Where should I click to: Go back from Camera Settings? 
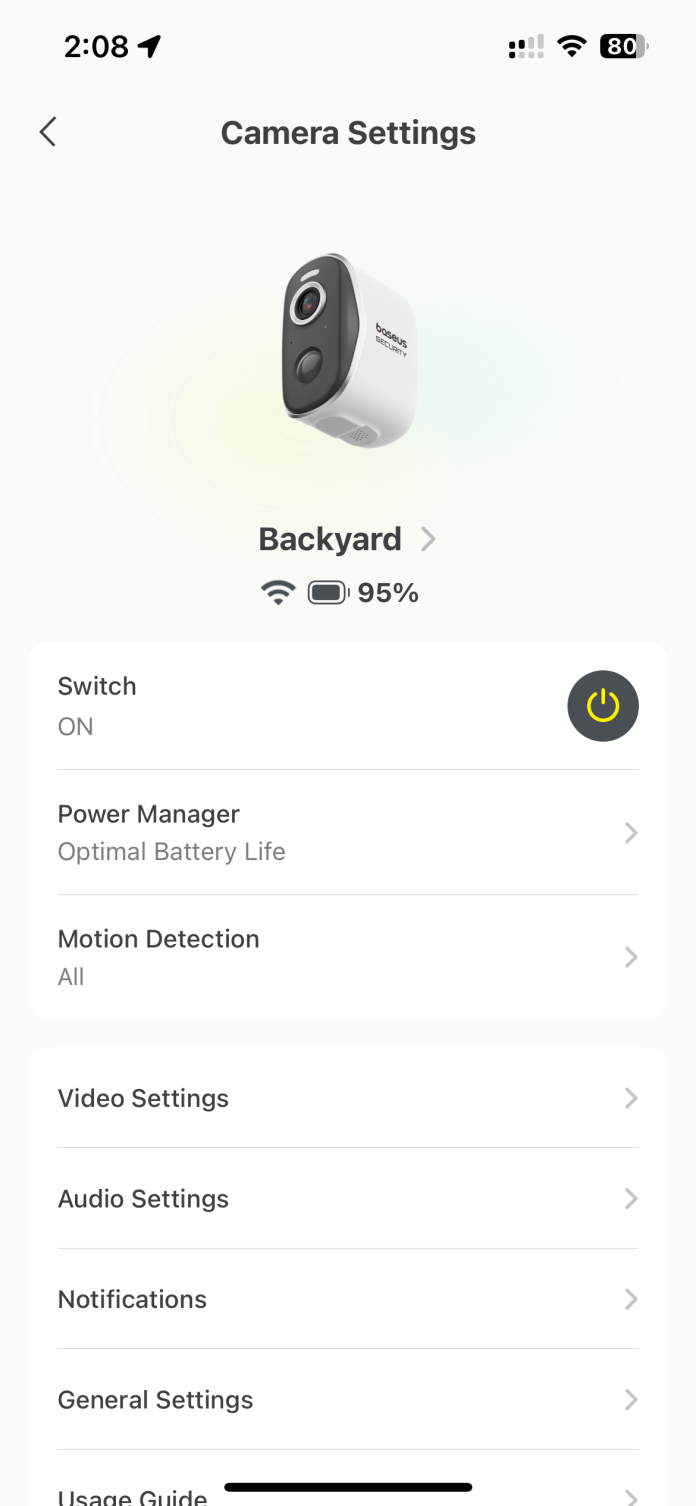click(x=47, y=132)
